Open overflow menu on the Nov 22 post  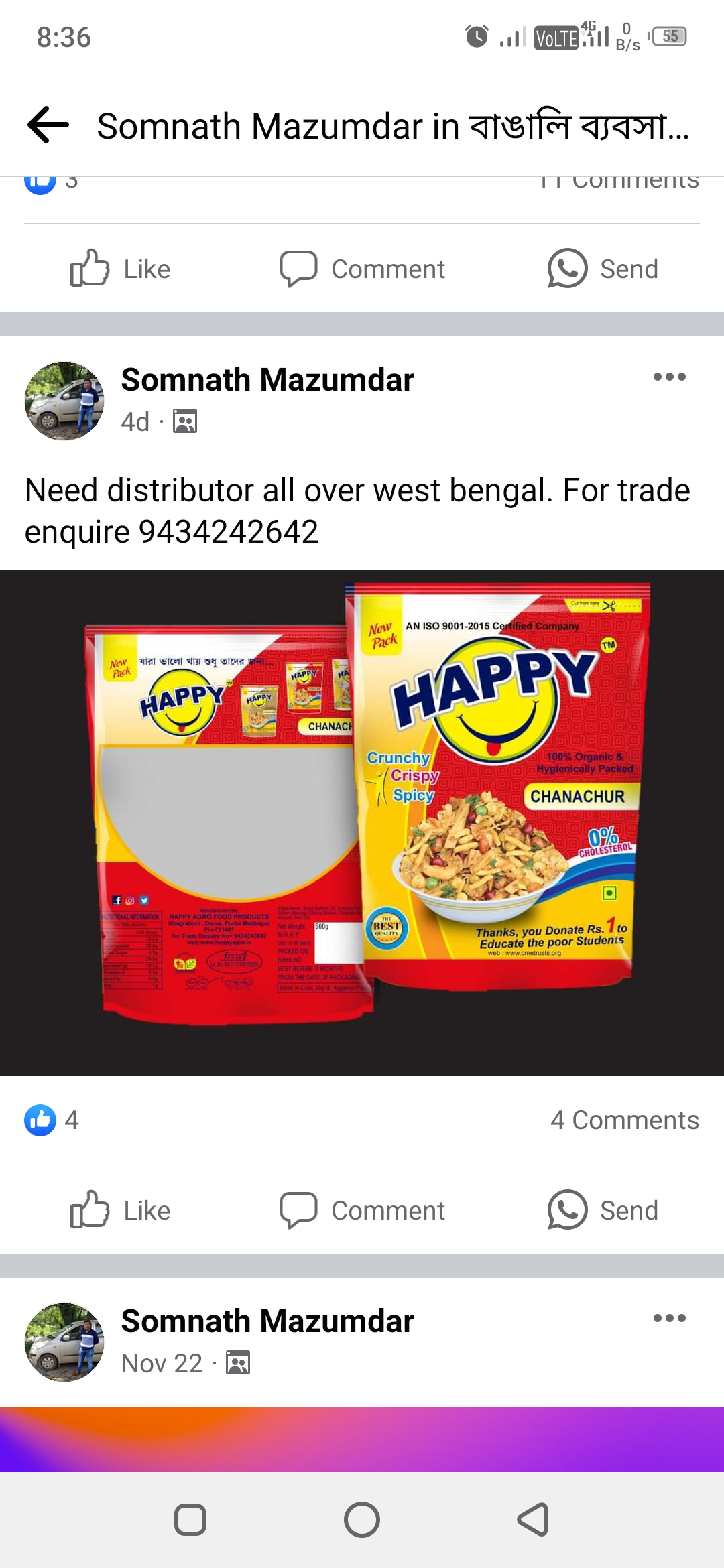(669, 1318)
